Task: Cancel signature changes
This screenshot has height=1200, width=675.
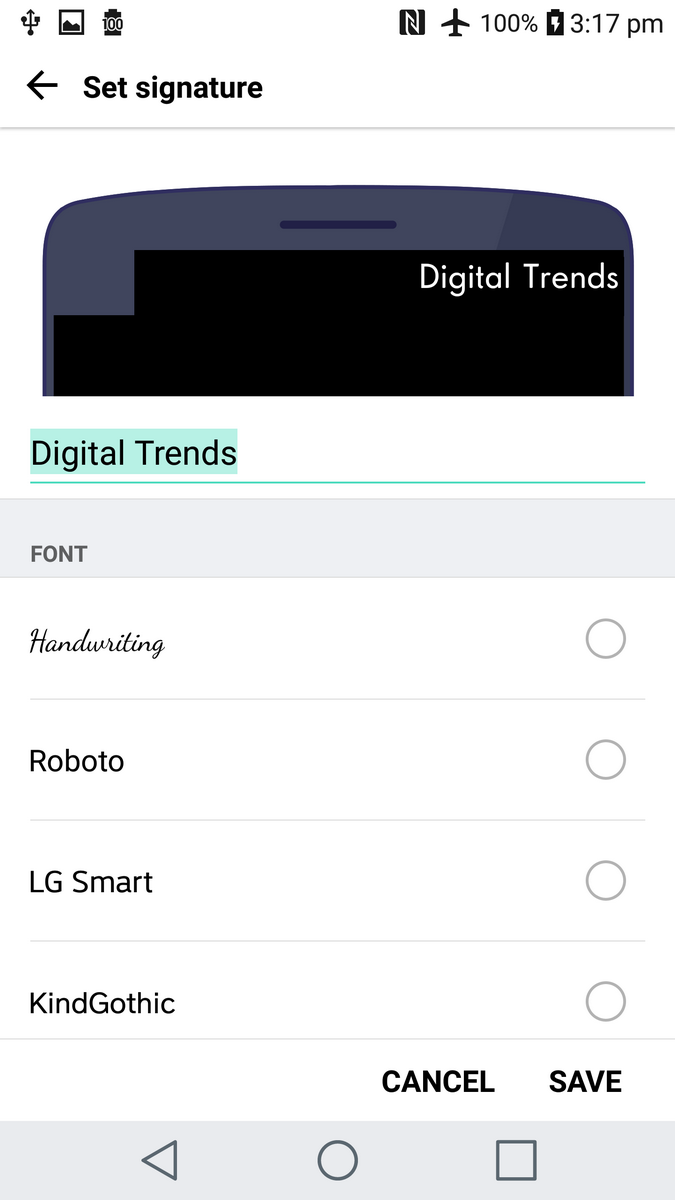Action: pos(438,1081)
